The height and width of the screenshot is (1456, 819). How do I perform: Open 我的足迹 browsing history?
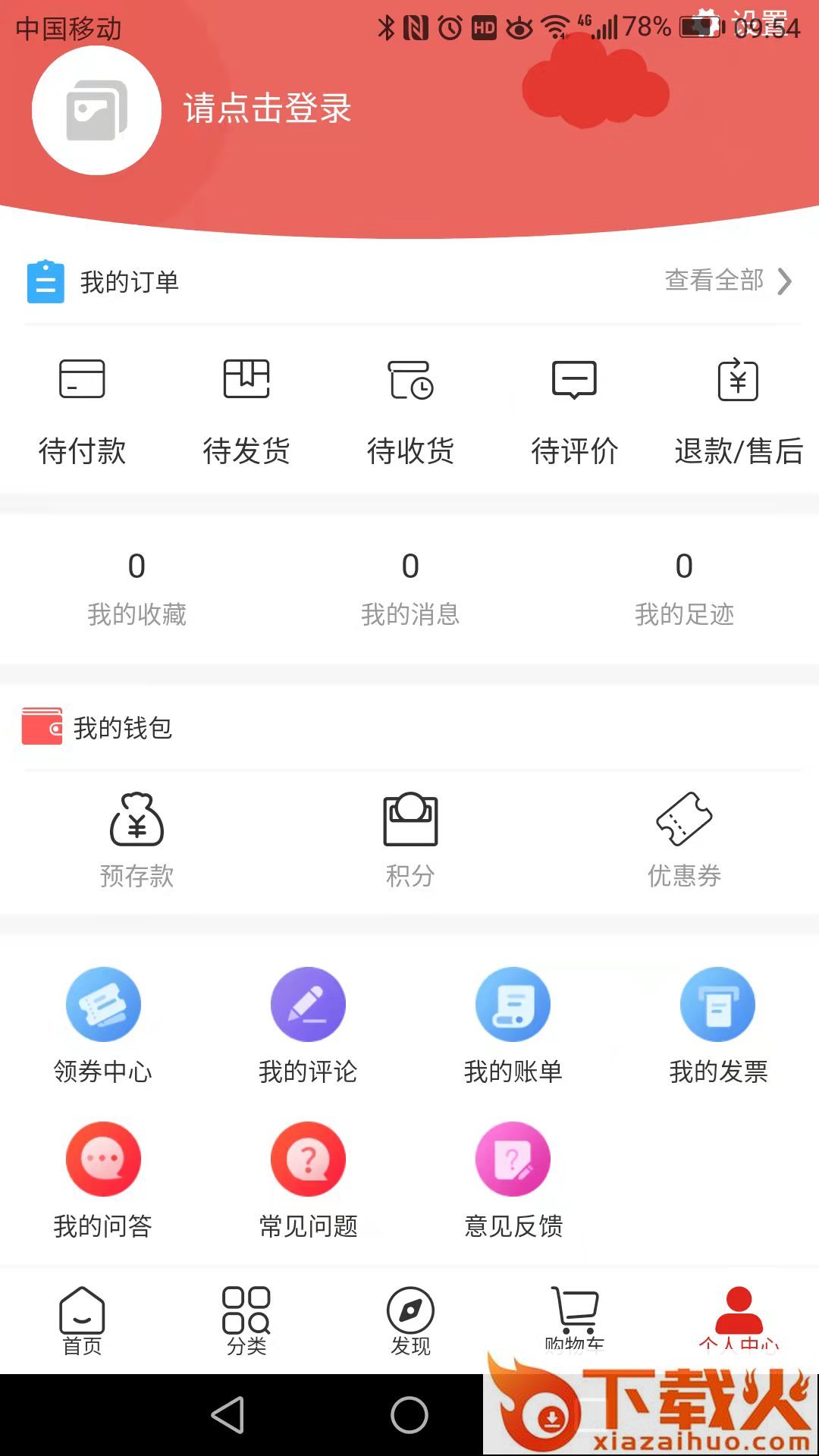[x=684, y=588]
